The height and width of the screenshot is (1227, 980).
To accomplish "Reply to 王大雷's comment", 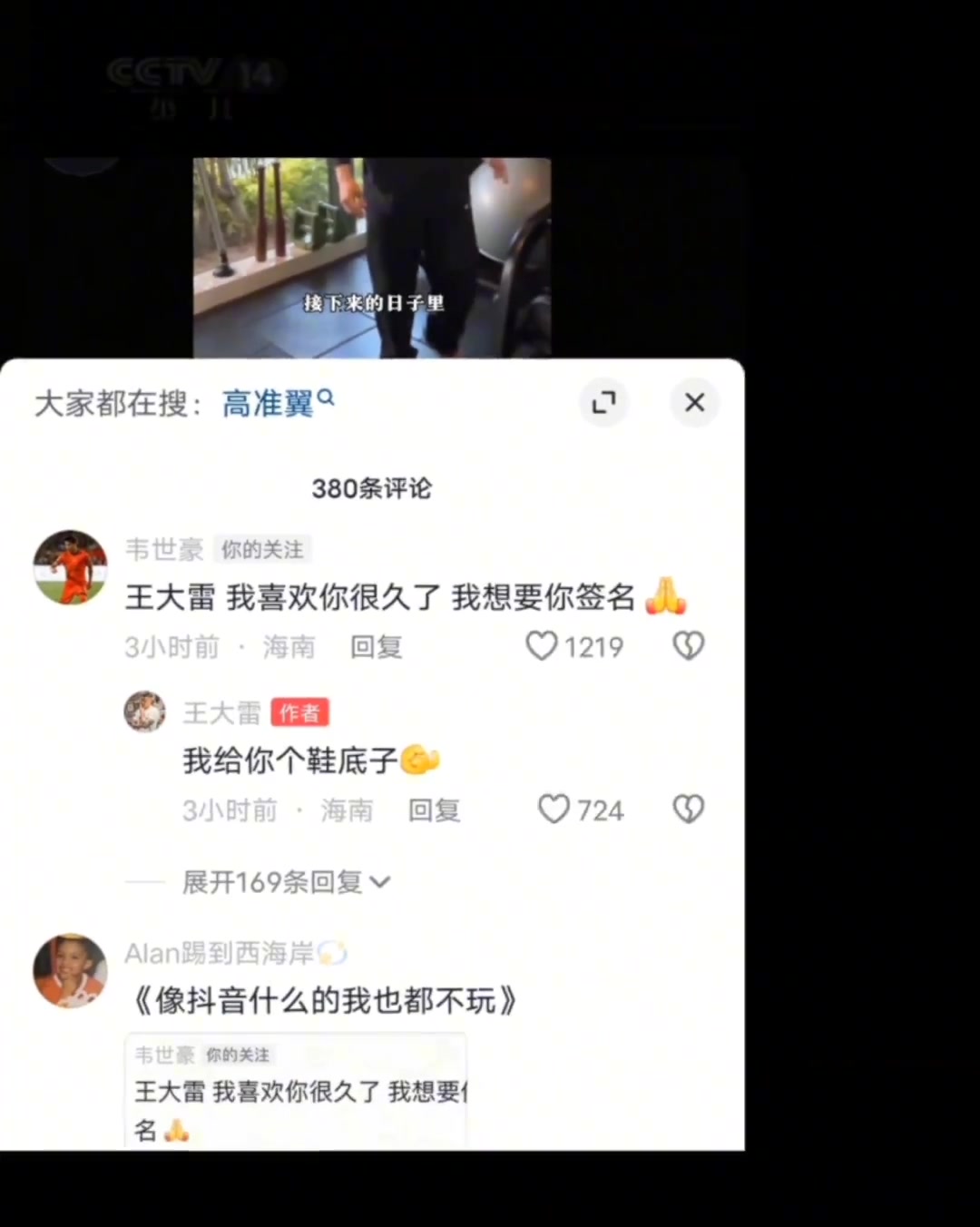I will tap(434, 810).
